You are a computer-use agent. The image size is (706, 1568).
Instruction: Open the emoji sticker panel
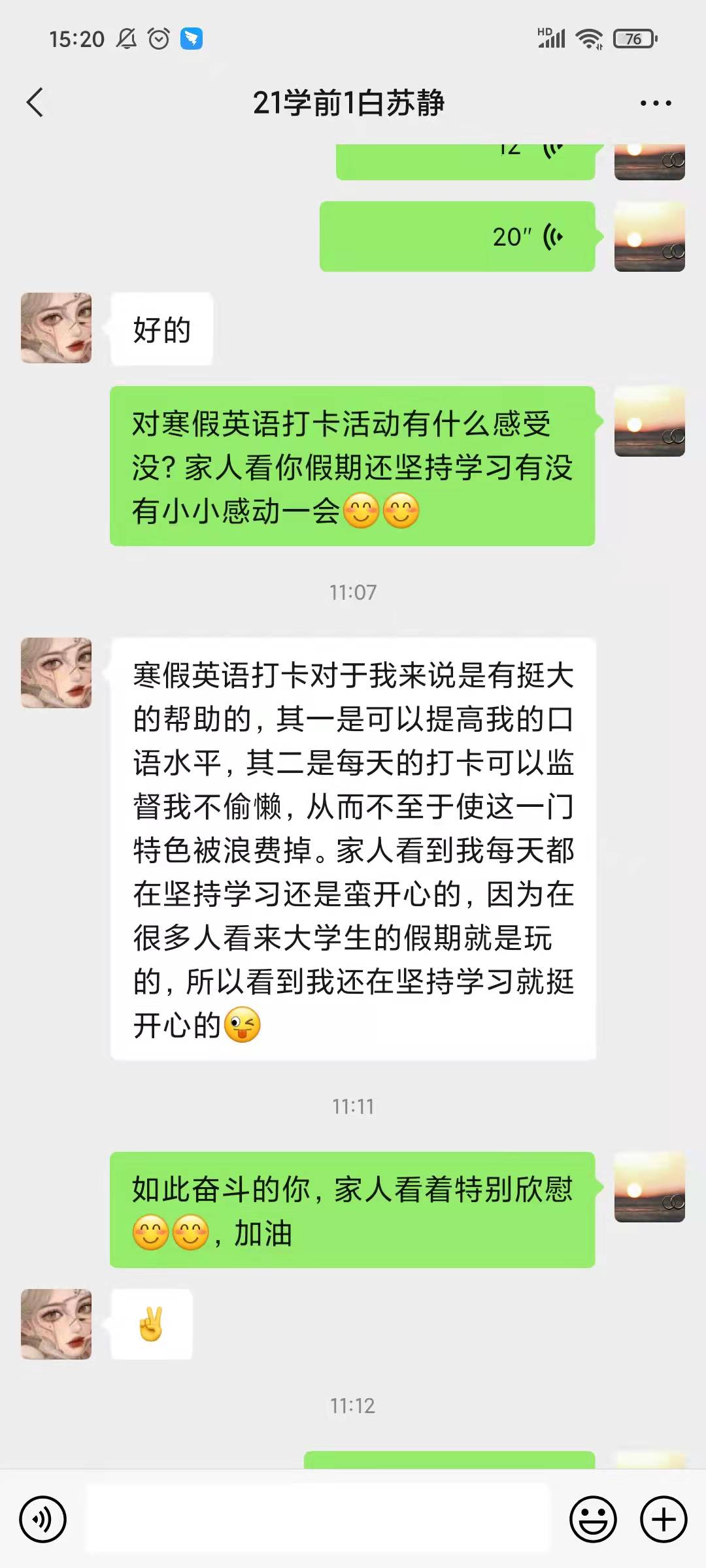593,1519
